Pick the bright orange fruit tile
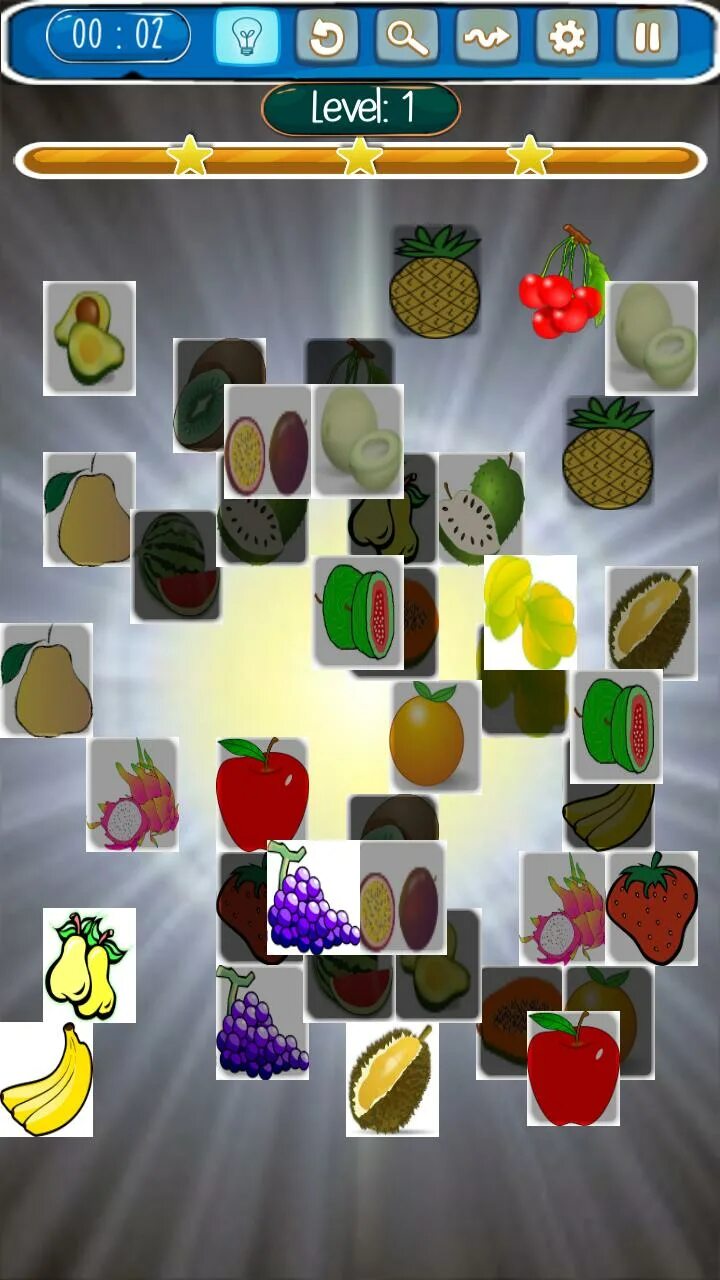Viewport: 720px width, 1280px height. pyautogui.click(x=435, y=737)
